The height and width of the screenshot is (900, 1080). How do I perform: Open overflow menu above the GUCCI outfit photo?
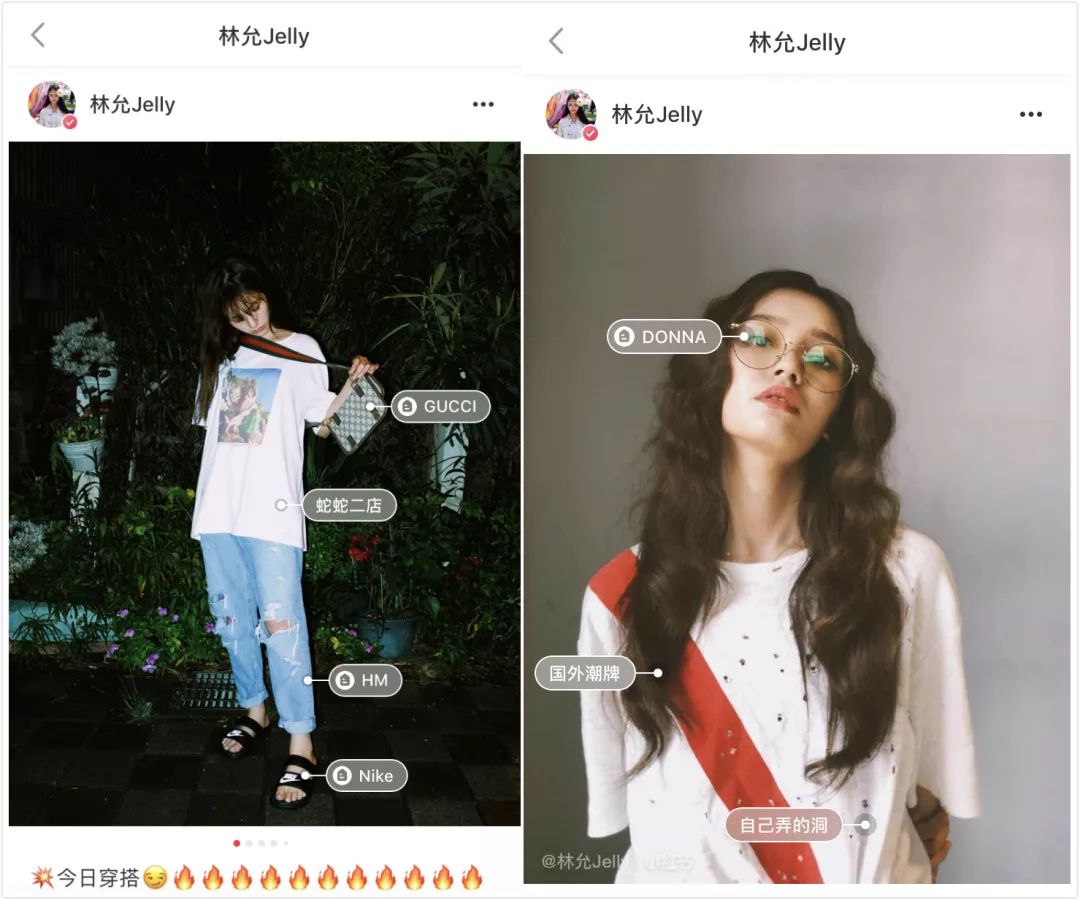click(483, 104)
